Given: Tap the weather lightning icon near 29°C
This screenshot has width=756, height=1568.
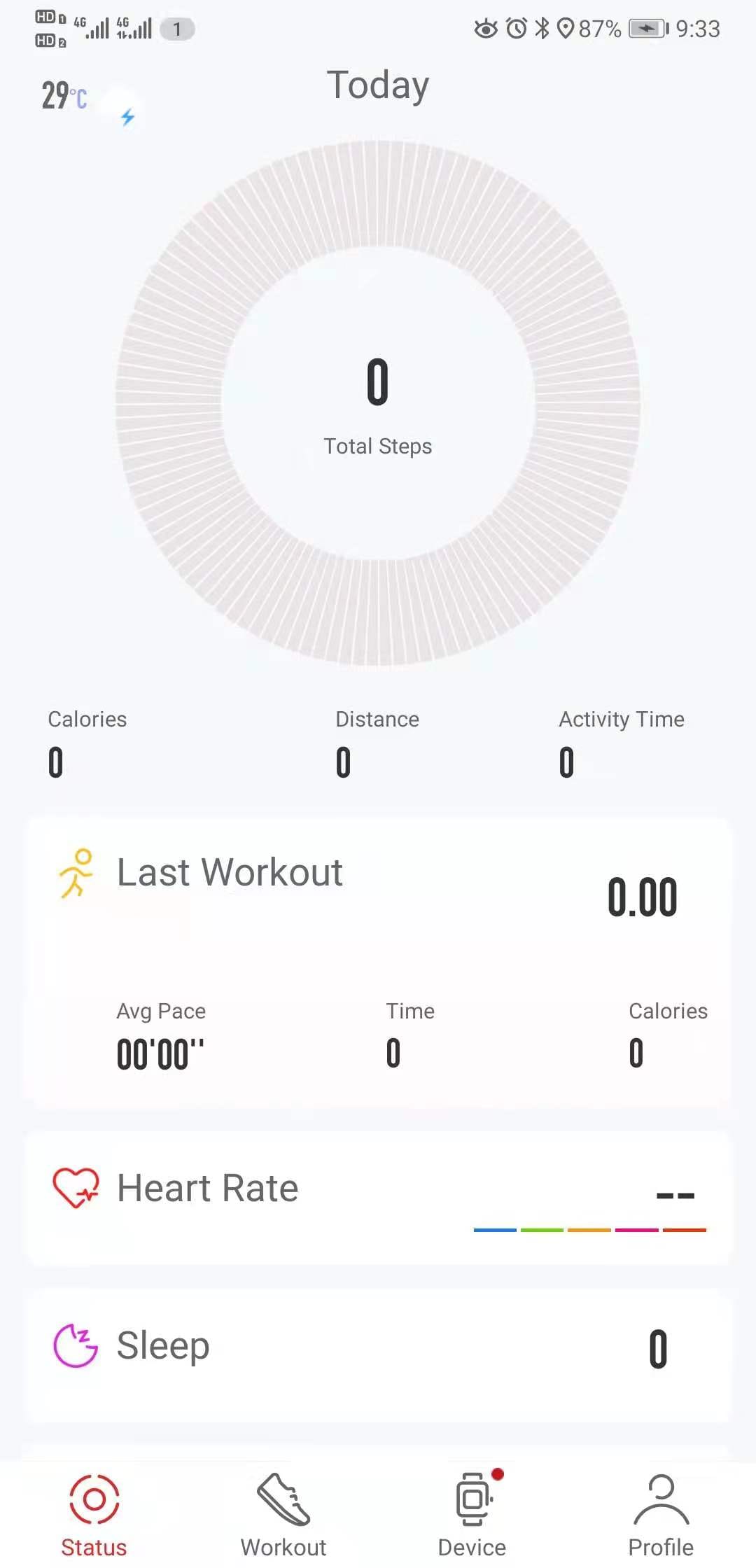Looking at the screenshot, I should pyautogui.click(x=127, y=116).
